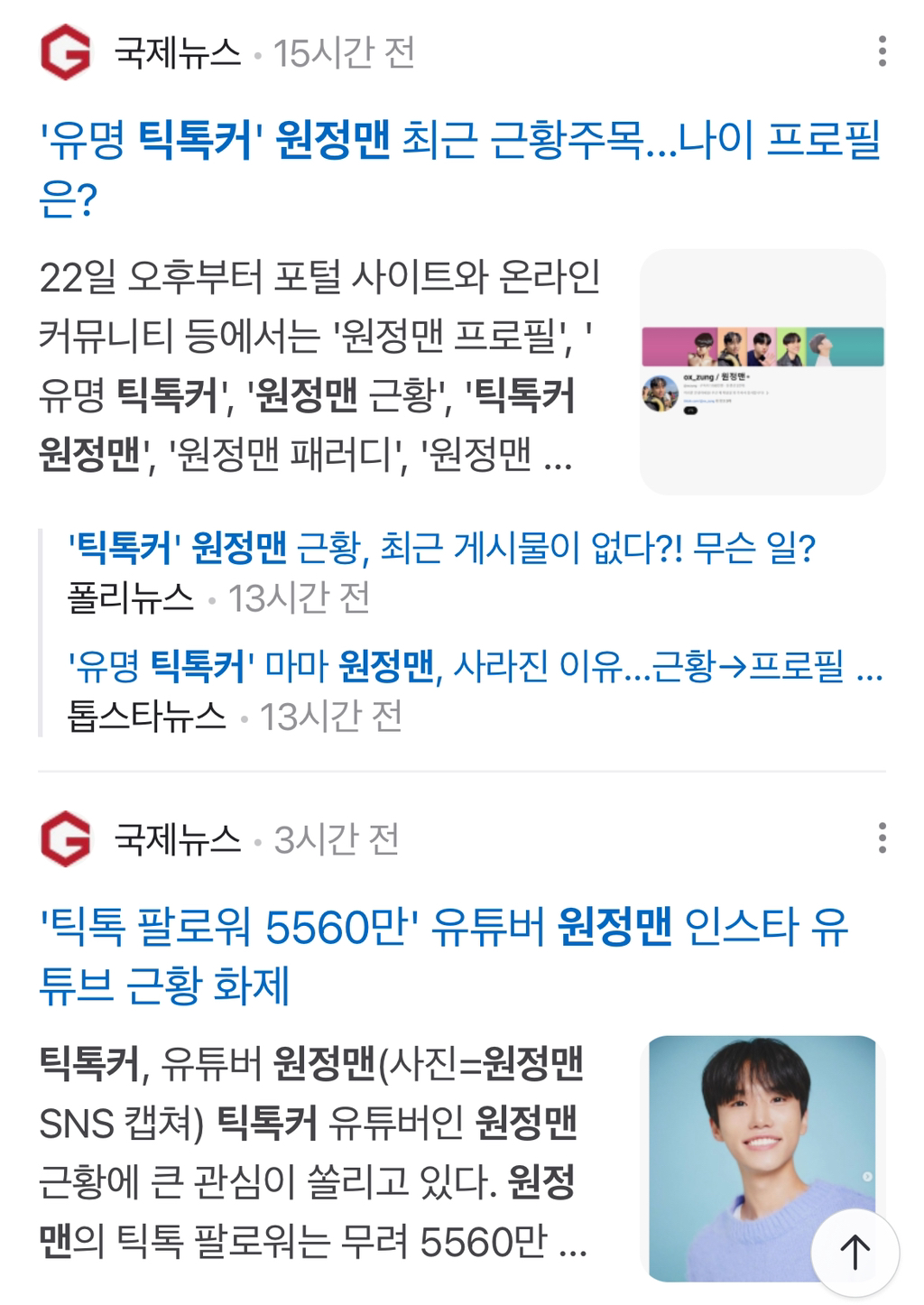Open related article from 폴리뉴스 about 게시물이 없다
Viewport: 924px width, 1305px height.
[x=442, y=548]
